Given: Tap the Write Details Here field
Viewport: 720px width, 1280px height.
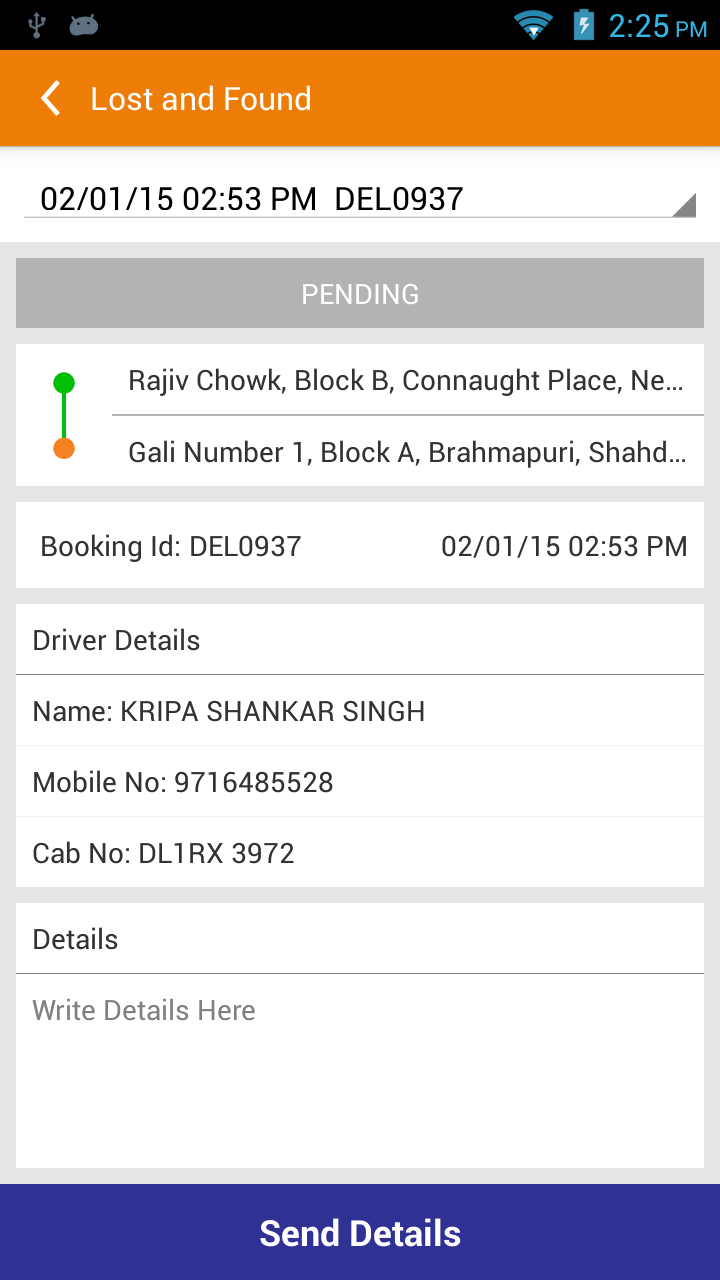Looking at the screenshot, I should tap(360, 1068).
